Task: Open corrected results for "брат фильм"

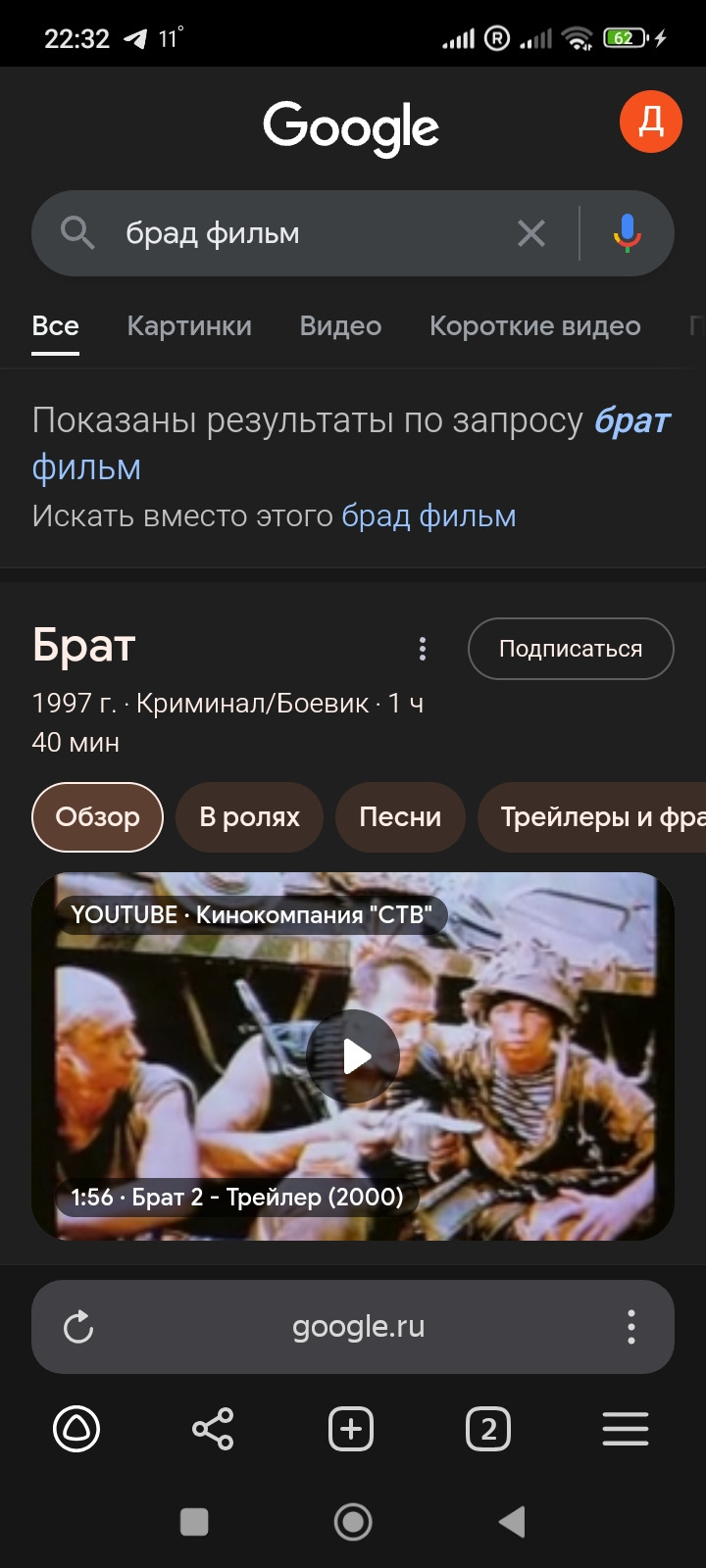Action: pos(631,421)
